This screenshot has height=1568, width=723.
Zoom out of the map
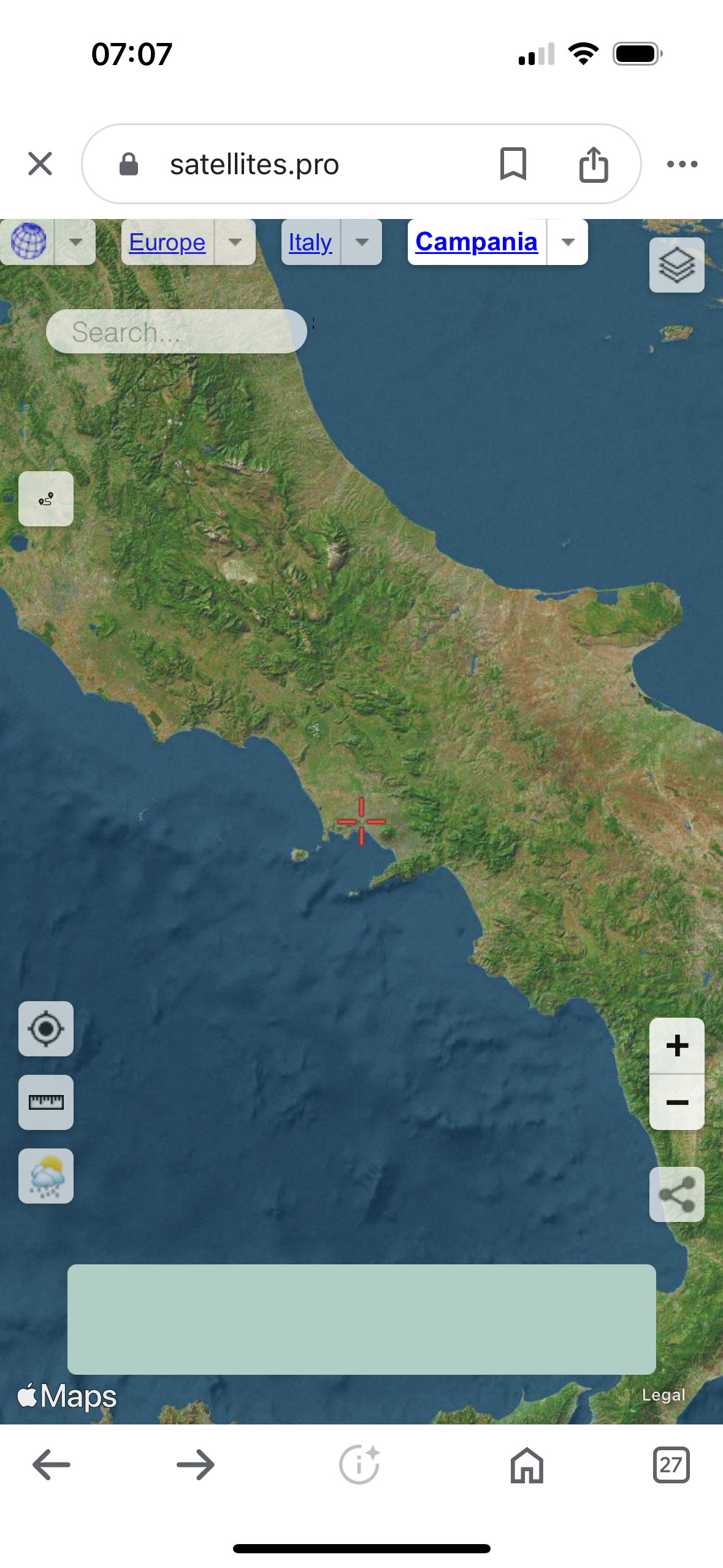[x=676, y=1102]
